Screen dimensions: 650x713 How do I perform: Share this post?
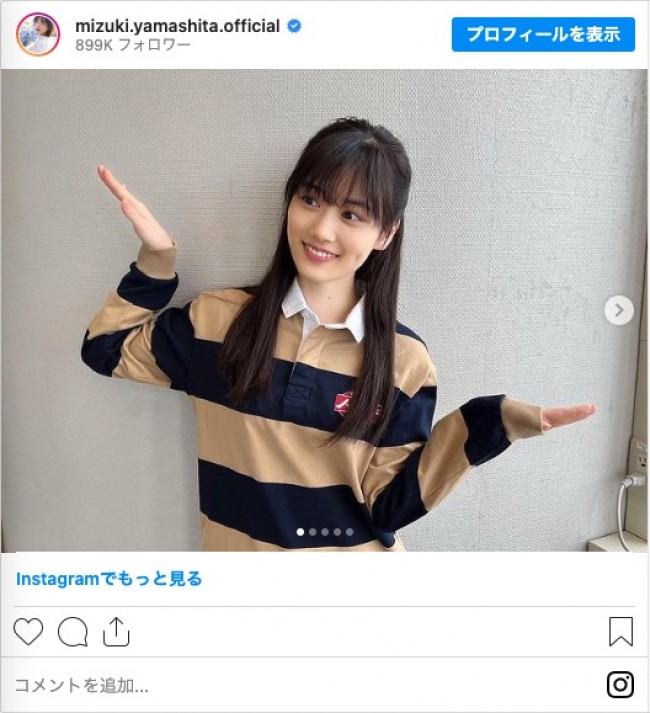tap(117, 632)
